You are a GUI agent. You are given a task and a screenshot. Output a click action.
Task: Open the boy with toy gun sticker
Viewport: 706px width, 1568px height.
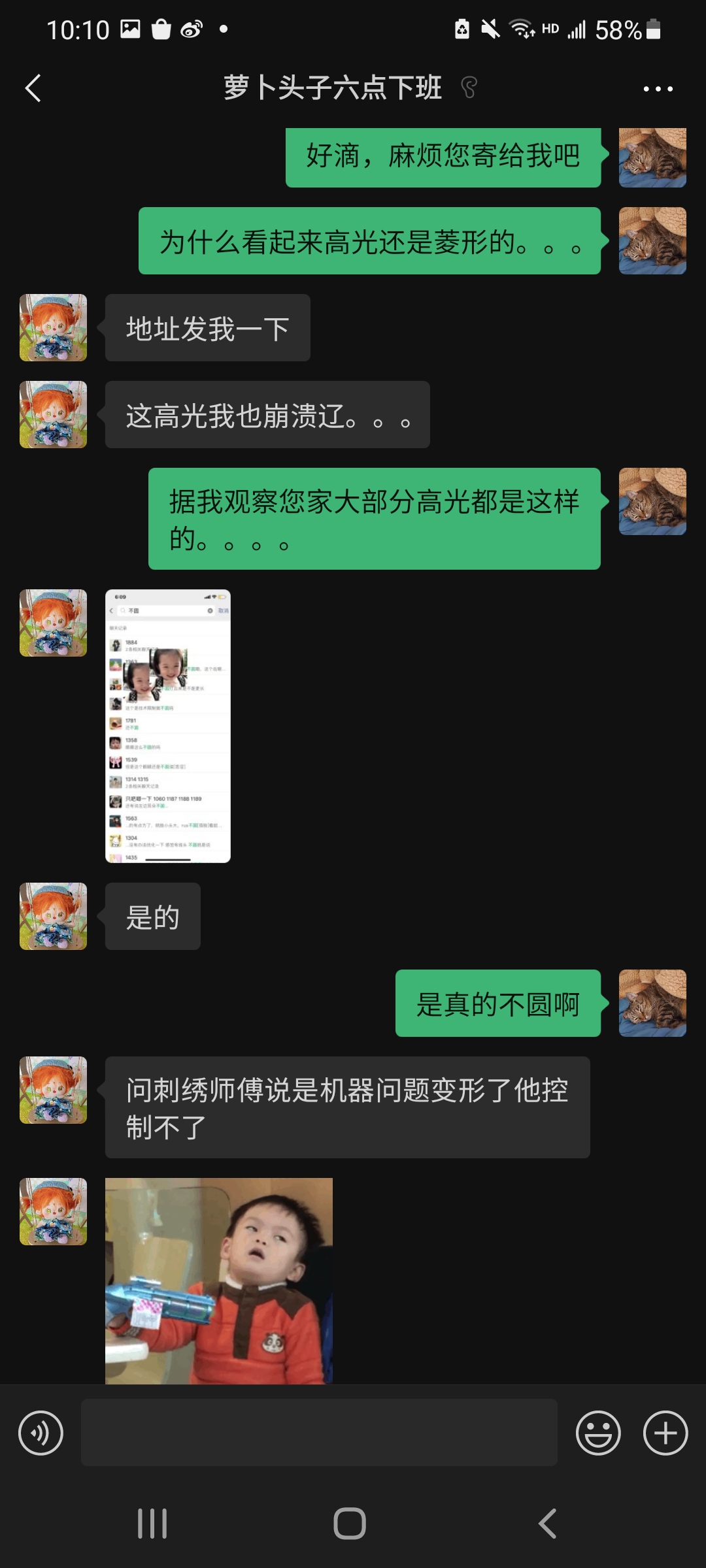tap(219, 1281)
